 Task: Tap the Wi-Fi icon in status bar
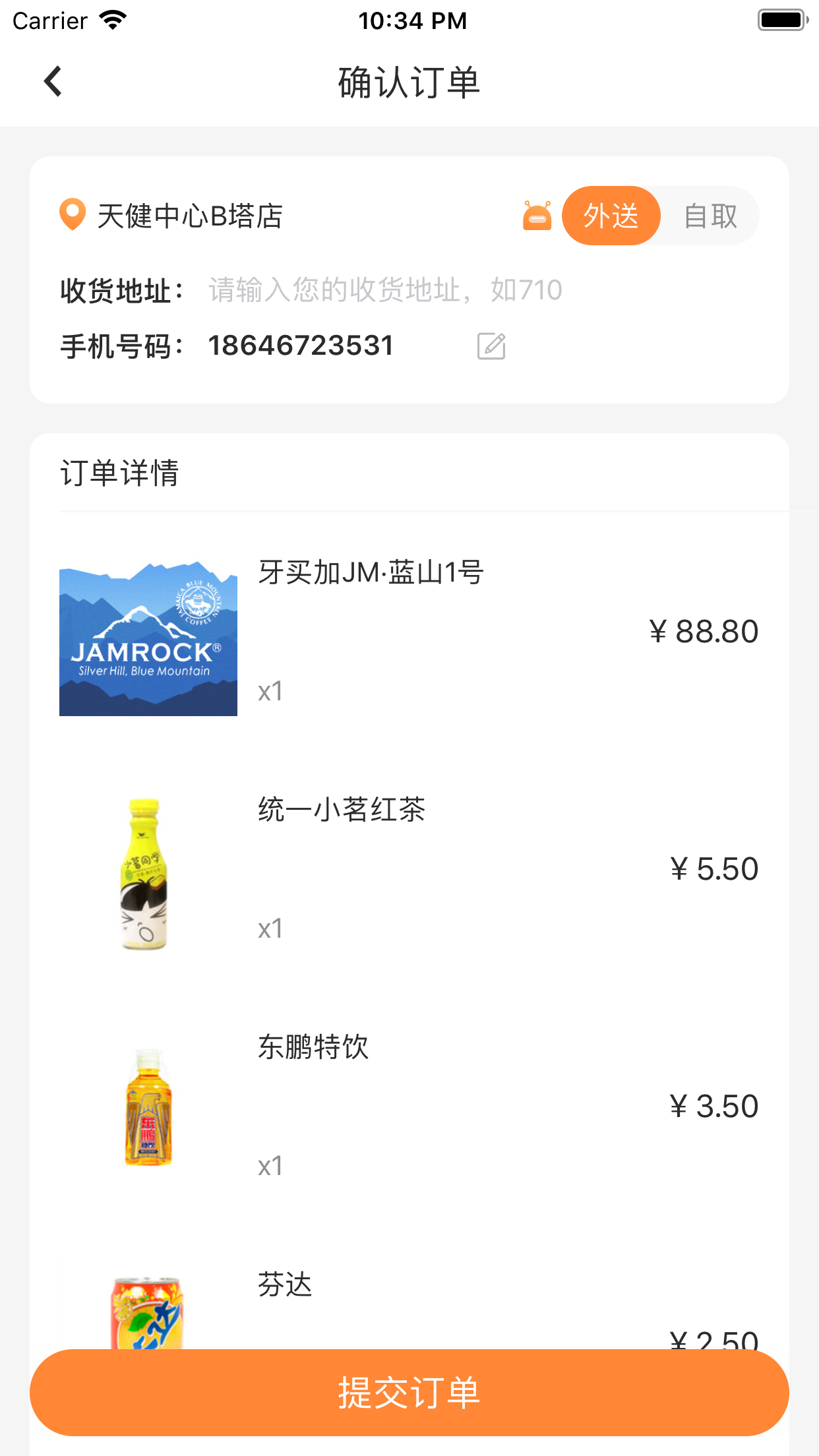112,19
